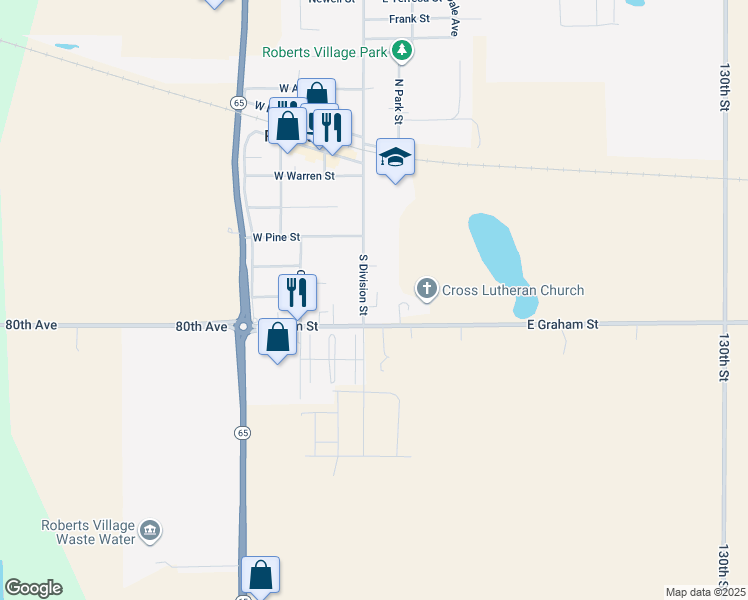Image resolution: width=748 pixels, height=600 pixels.
Task: Select the restaurant marker above 80th Ave
Action: tap(297, 292)
